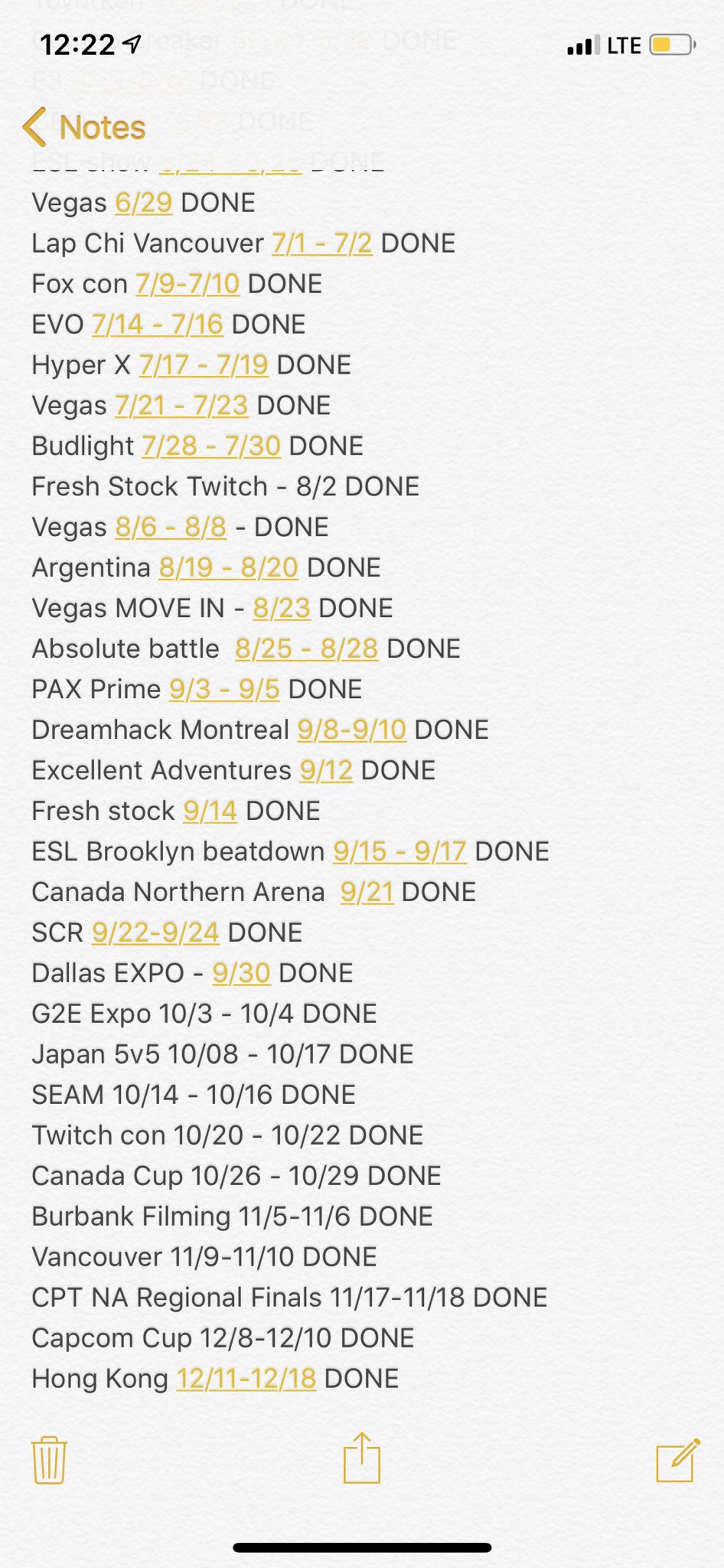Open the Dreamhack Montreal 9/8-9/10 link
The image size is (724, 1568).
tap(352, 730)
